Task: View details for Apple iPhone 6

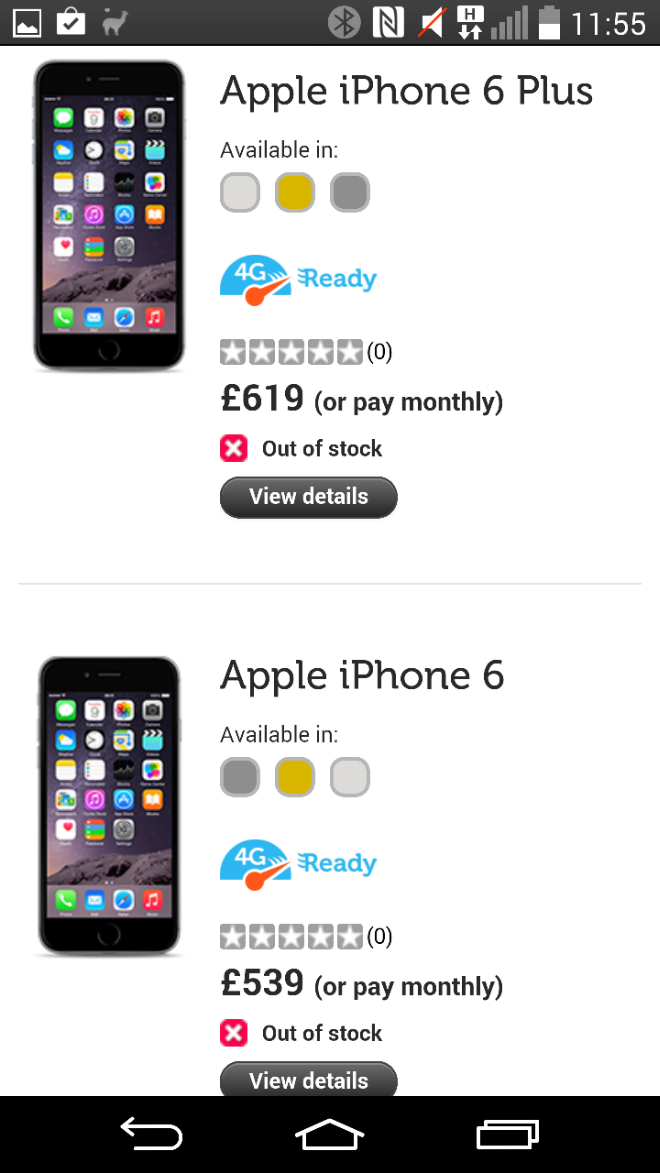Action: (308, 1079)
